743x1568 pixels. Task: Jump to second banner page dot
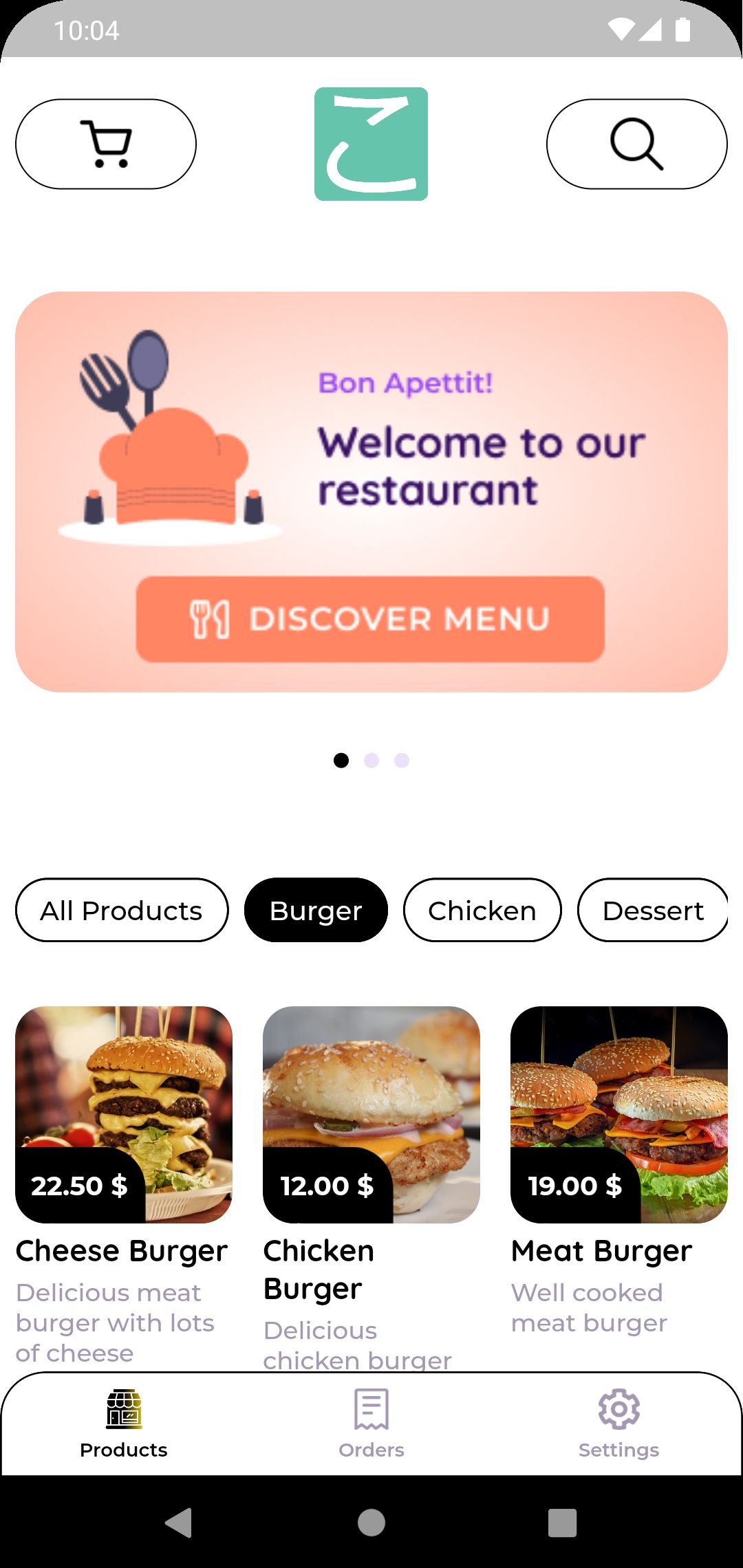[371, 760]
